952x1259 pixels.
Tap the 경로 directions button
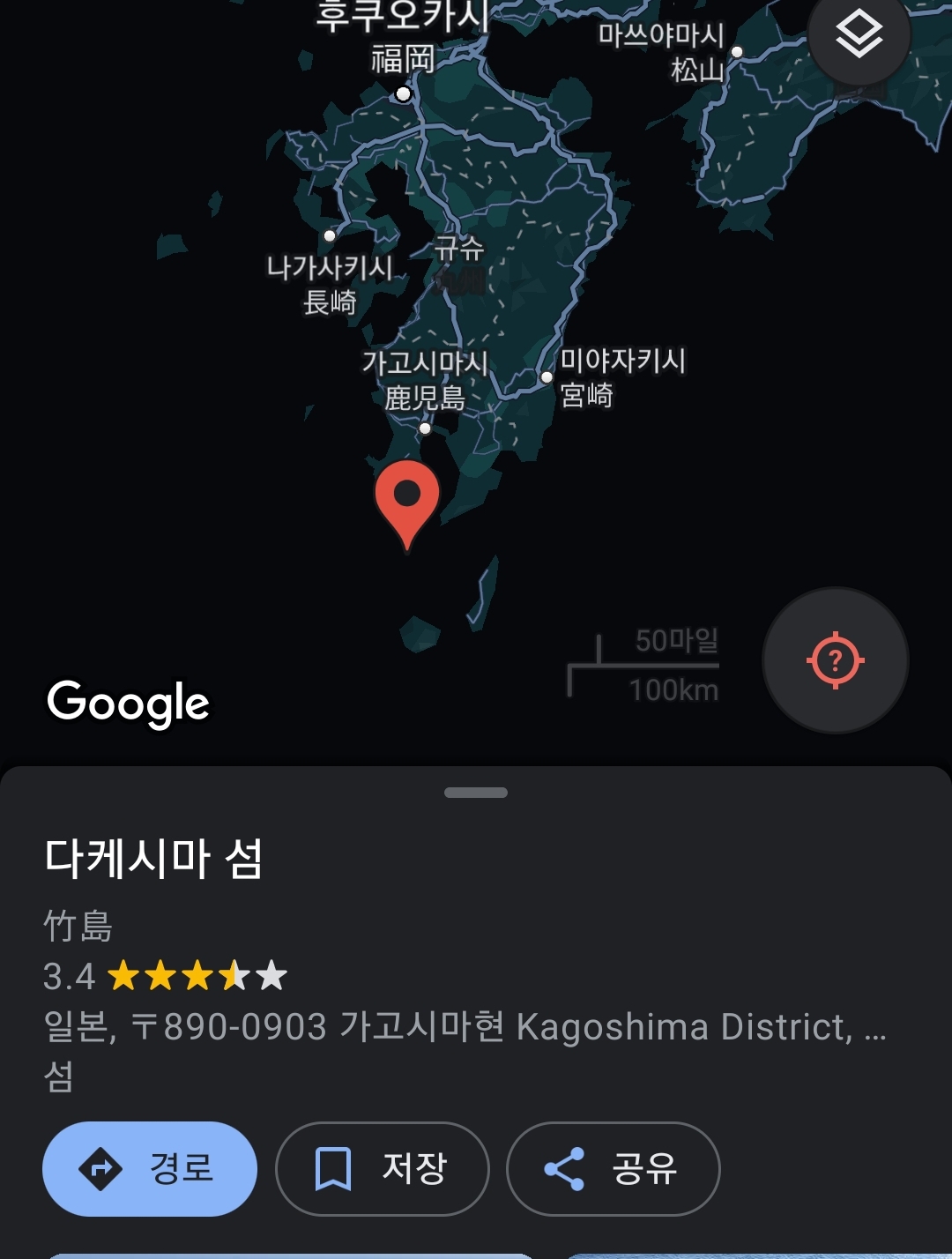[x=150, y=1168]
